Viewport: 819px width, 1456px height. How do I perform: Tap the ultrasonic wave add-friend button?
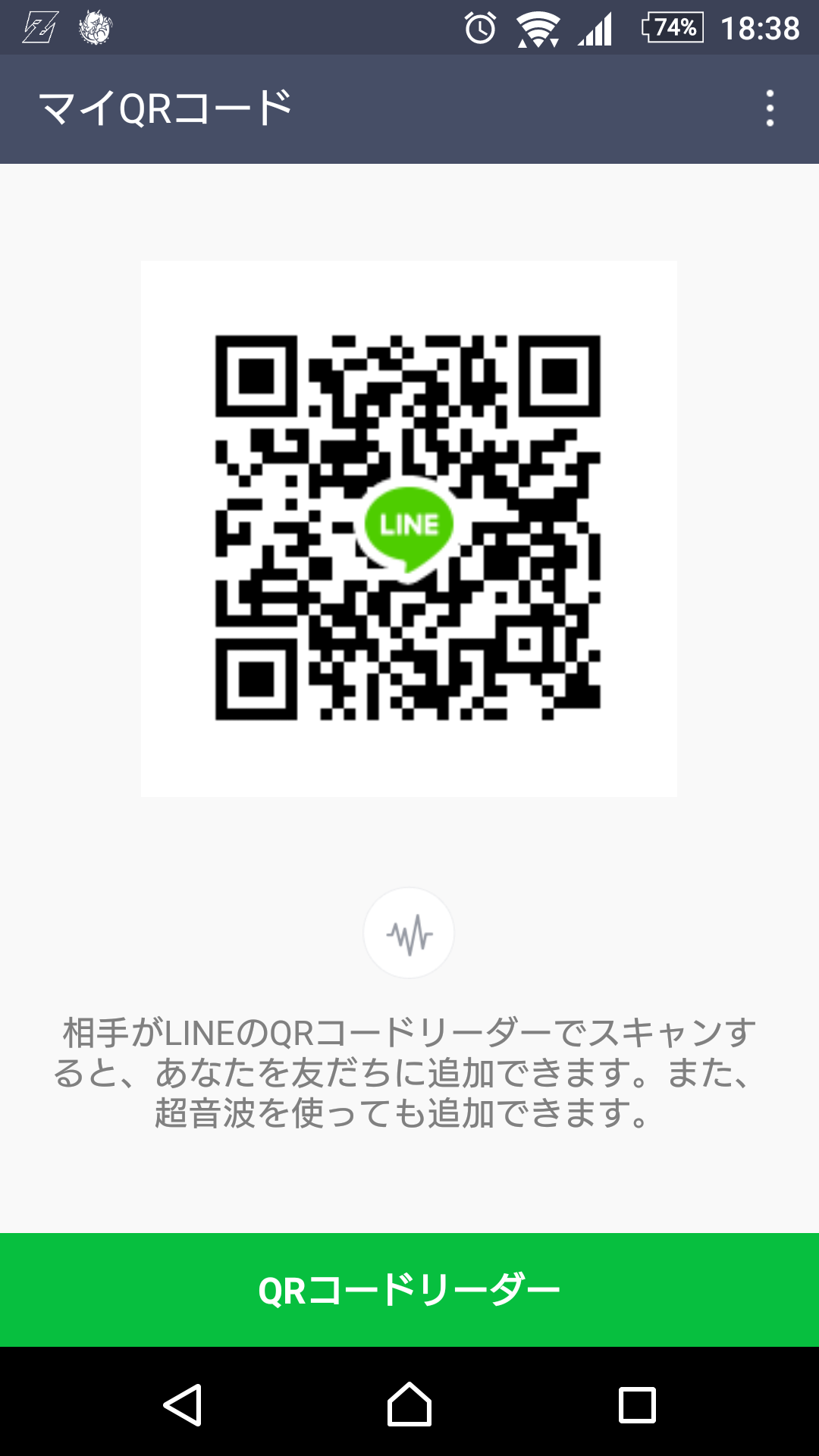(x=409, y=933)
